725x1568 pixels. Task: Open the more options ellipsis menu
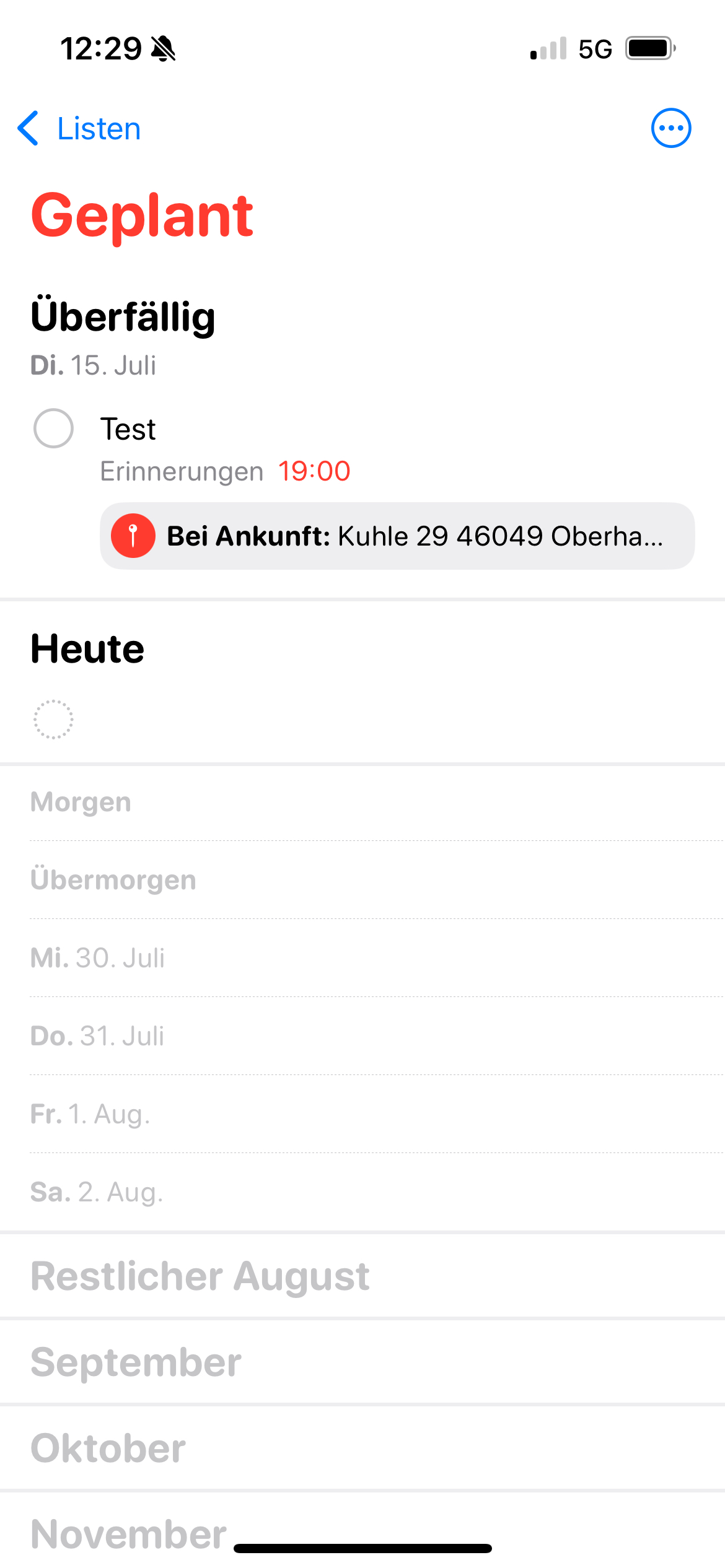[x=670, y=128]
